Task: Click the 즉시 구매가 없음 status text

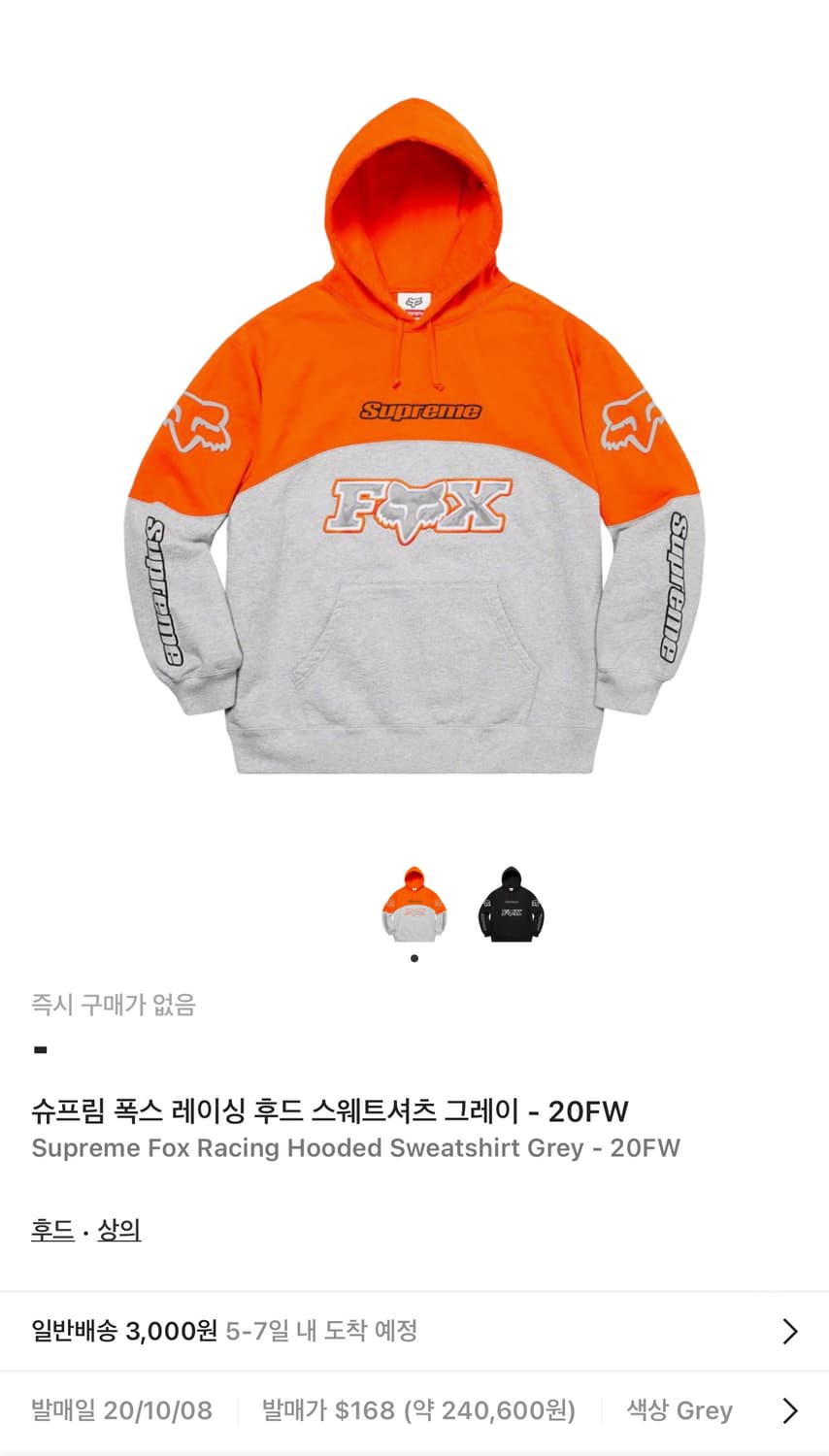Action: click(x=113, y=1006)
